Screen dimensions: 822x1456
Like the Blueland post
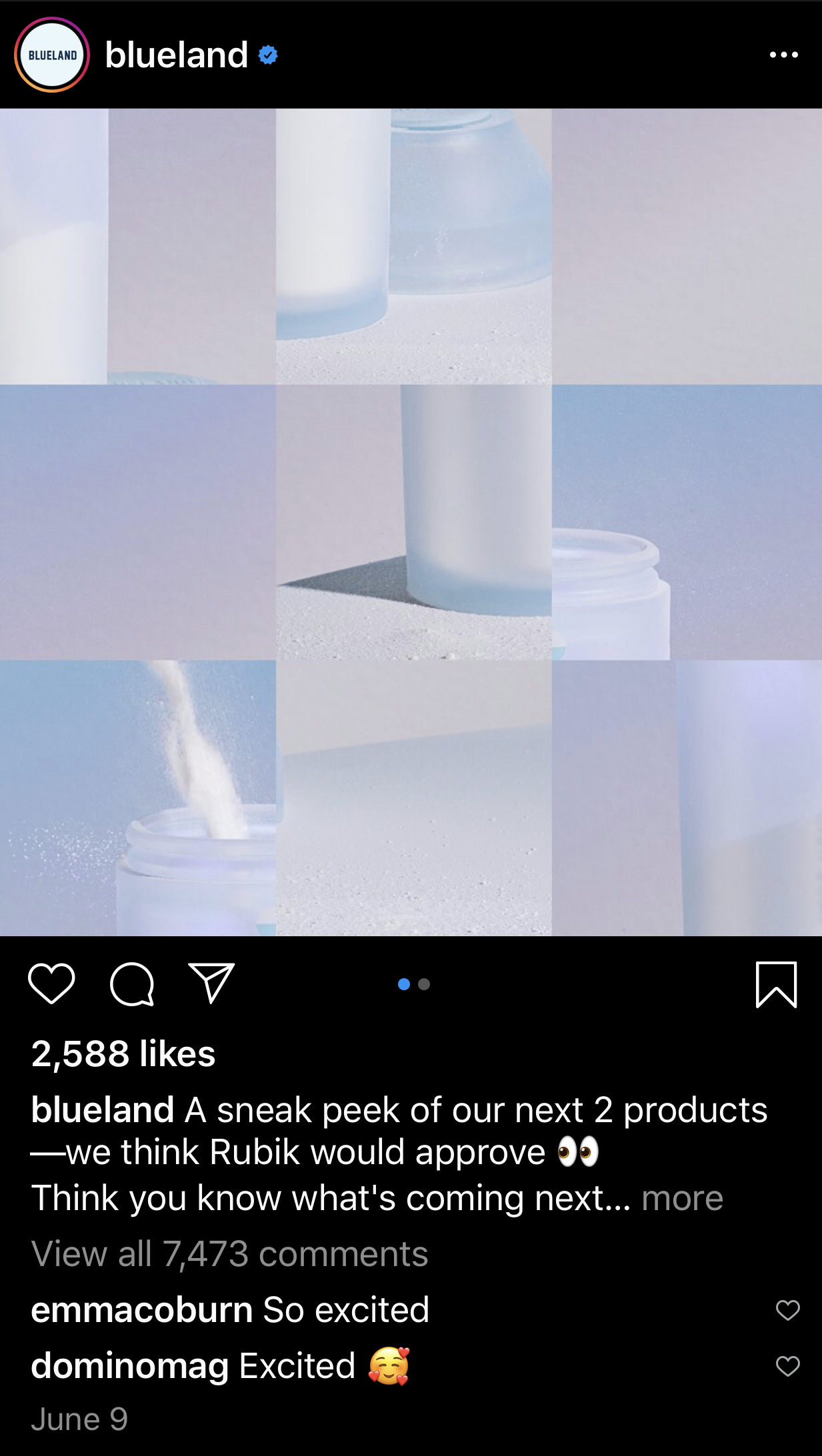coord(51,984)
